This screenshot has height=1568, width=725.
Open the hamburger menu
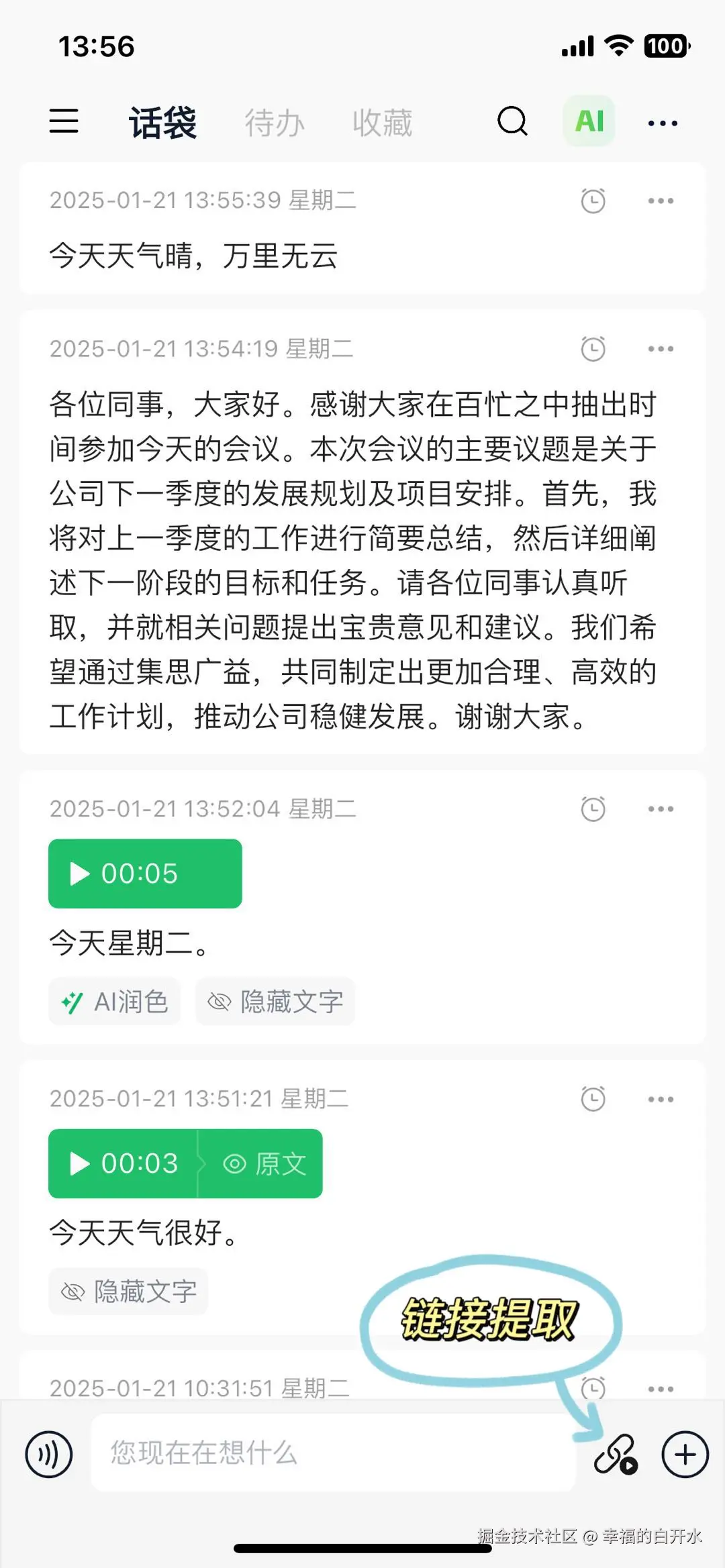[x=64, y=121]
